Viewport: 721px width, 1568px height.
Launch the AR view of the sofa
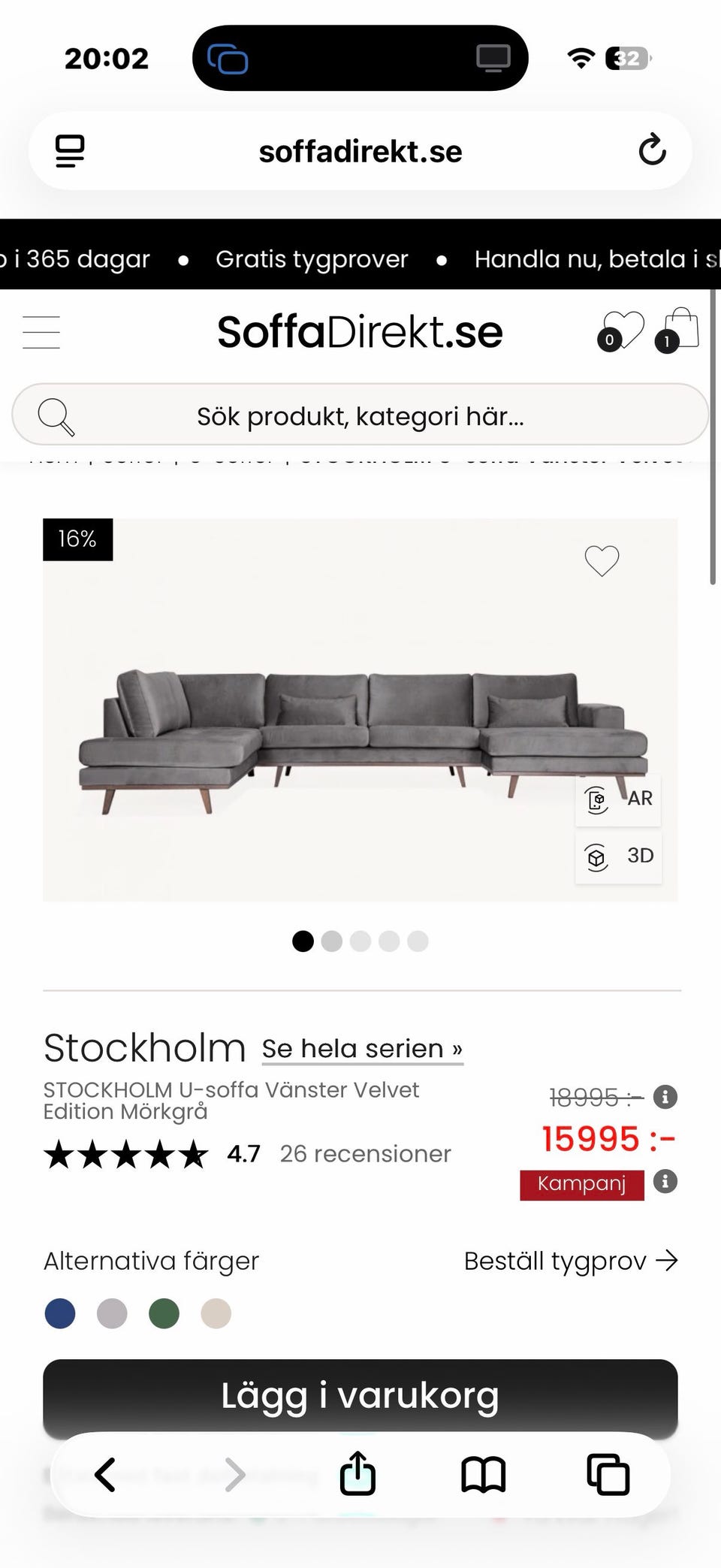(x=617, y=799)
